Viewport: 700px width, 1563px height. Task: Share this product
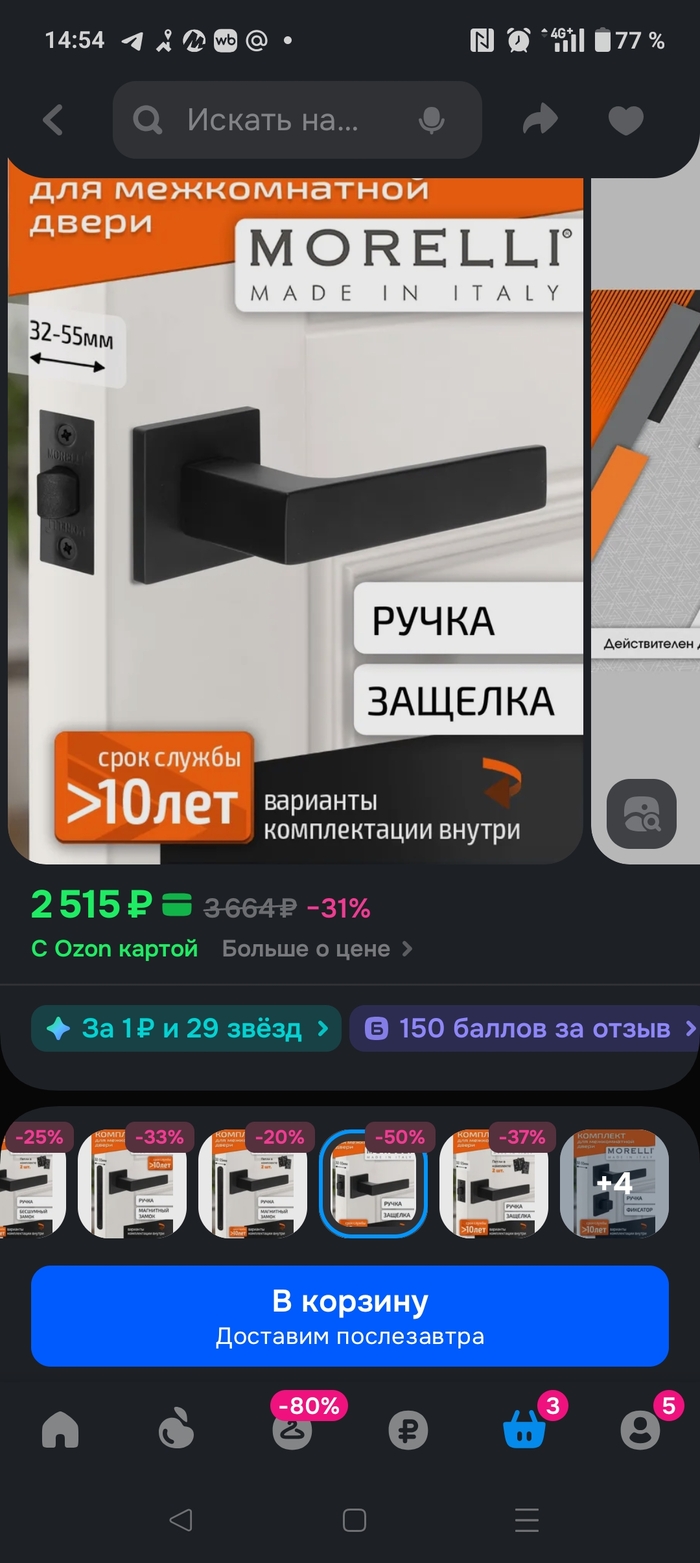coord(540,121)
